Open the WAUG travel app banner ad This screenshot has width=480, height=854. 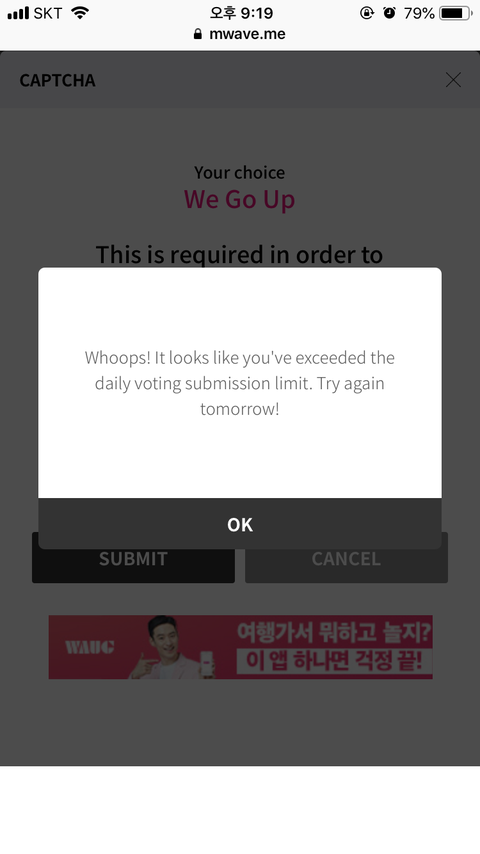click(240, 647)
